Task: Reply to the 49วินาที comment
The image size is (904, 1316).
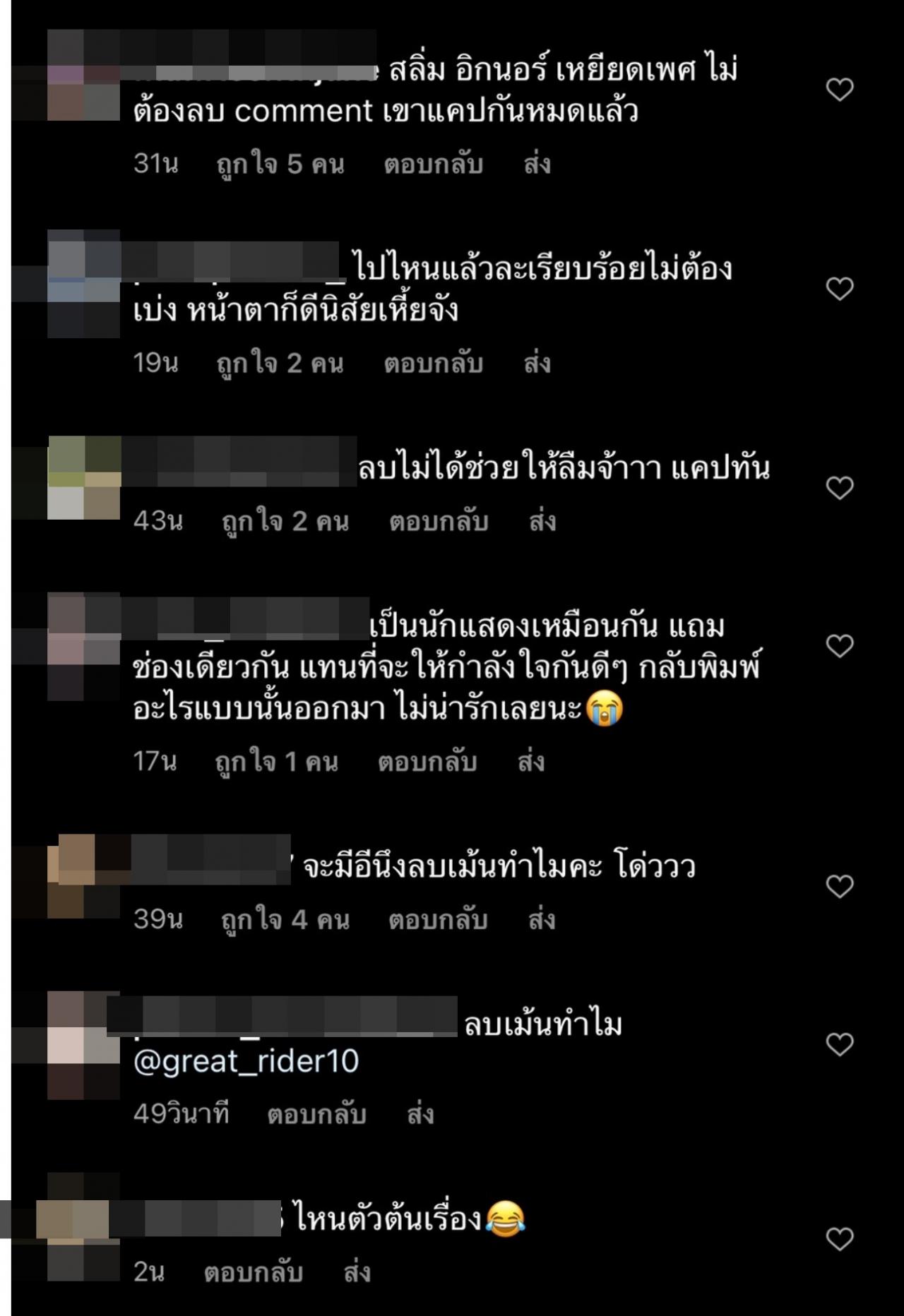Action: (x=316, y=1115)
